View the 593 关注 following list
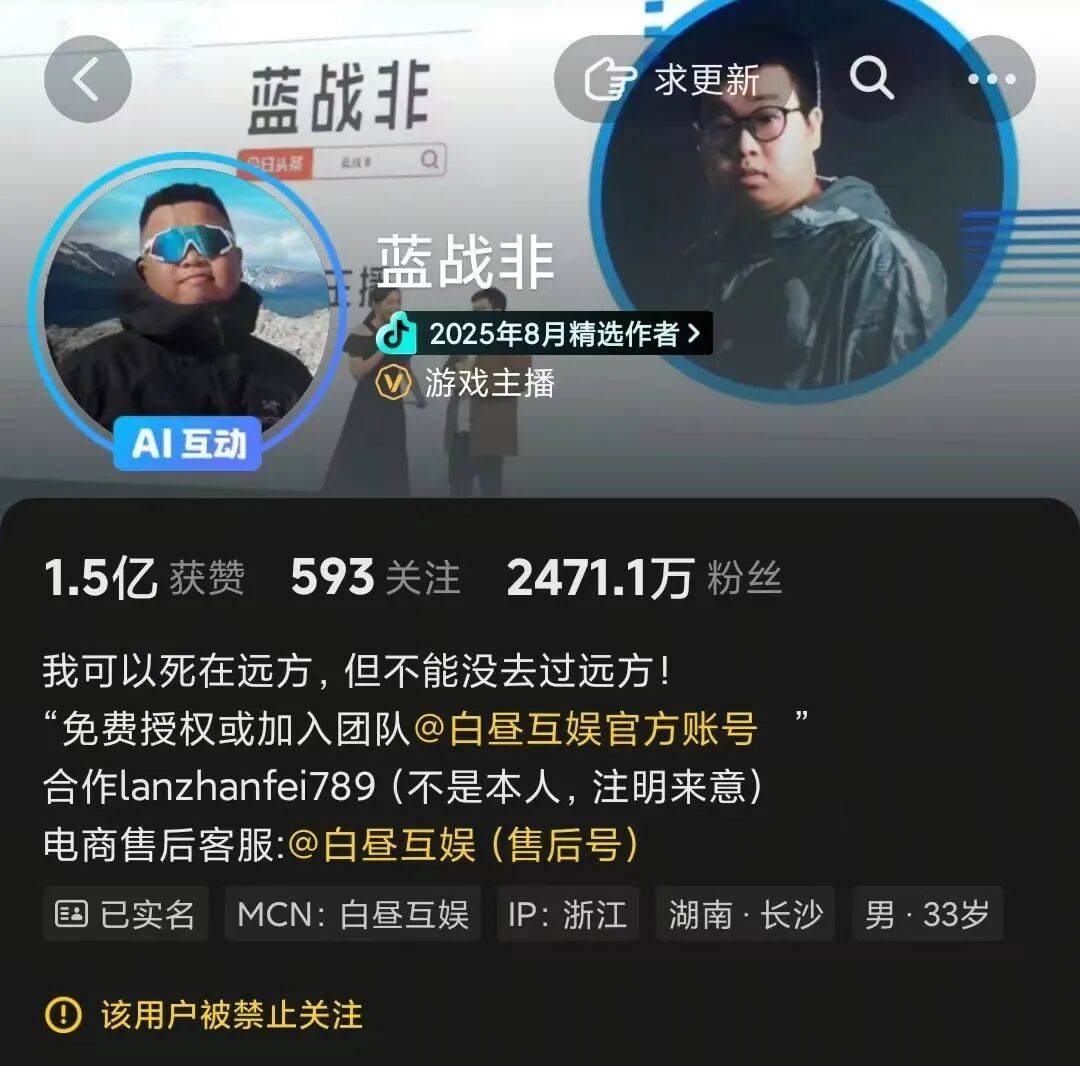1080x1066 pixels. [x=375, y=578]
